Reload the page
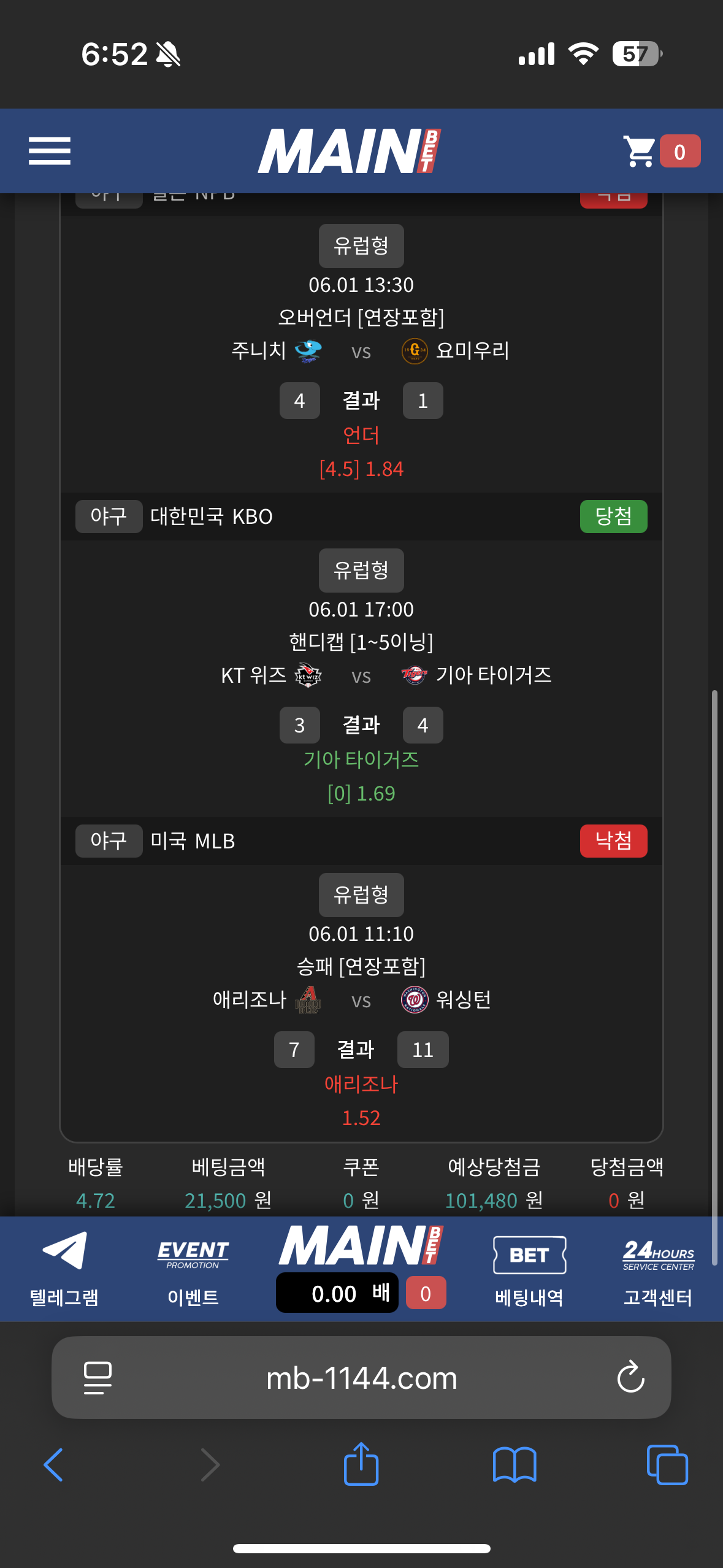The width and height of the screenshot is (723, 1568). pyautogui.click(x=630, y=1378)
